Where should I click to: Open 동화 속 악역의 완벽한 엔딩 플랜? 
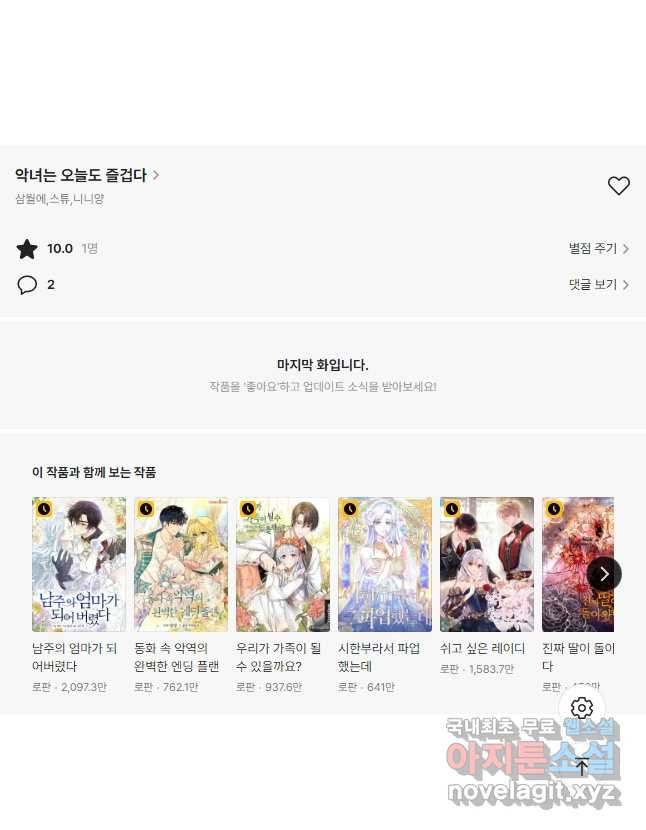pyautogui.click(x=181, y=564)
